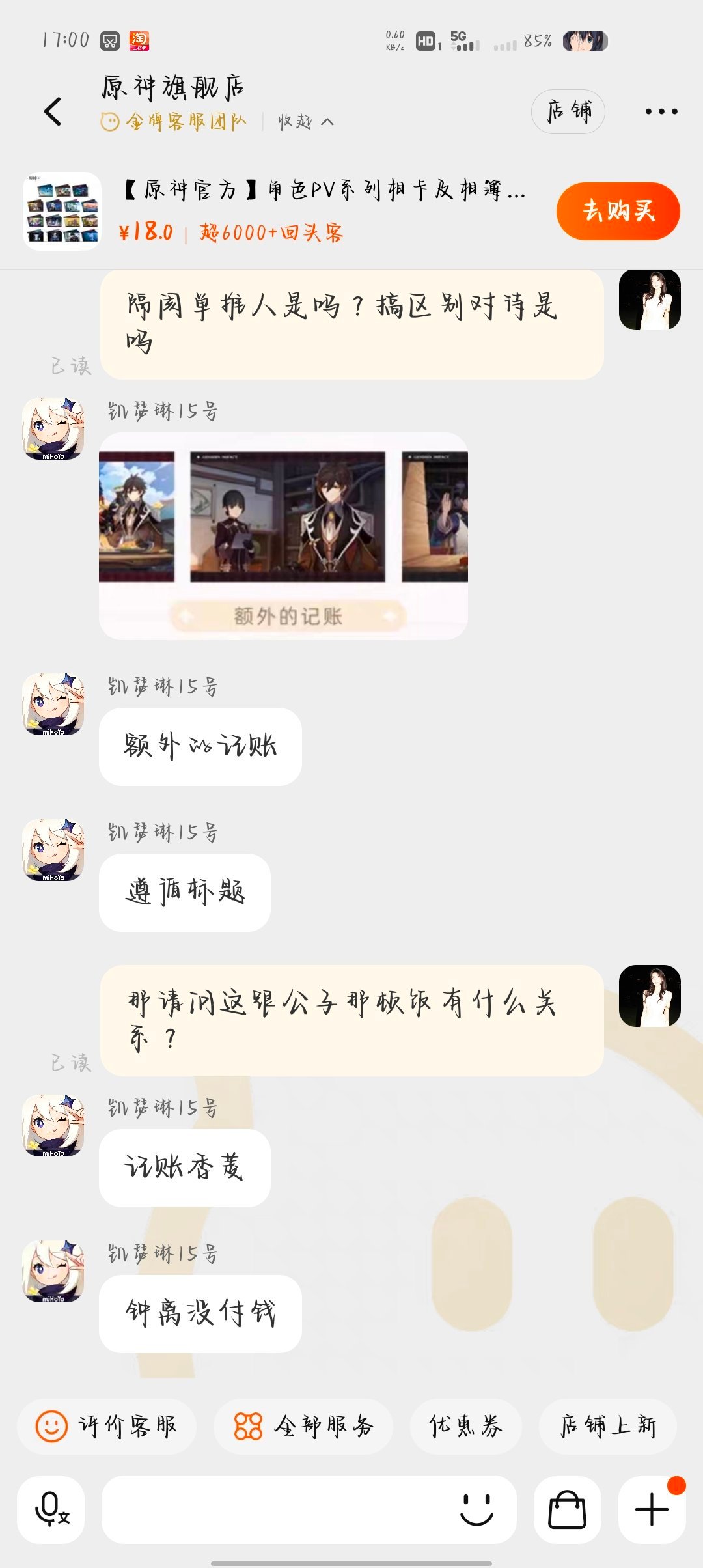703x1568 pixels.
Task: Open 全部服务 all services chip
Action: (303, 1426)
